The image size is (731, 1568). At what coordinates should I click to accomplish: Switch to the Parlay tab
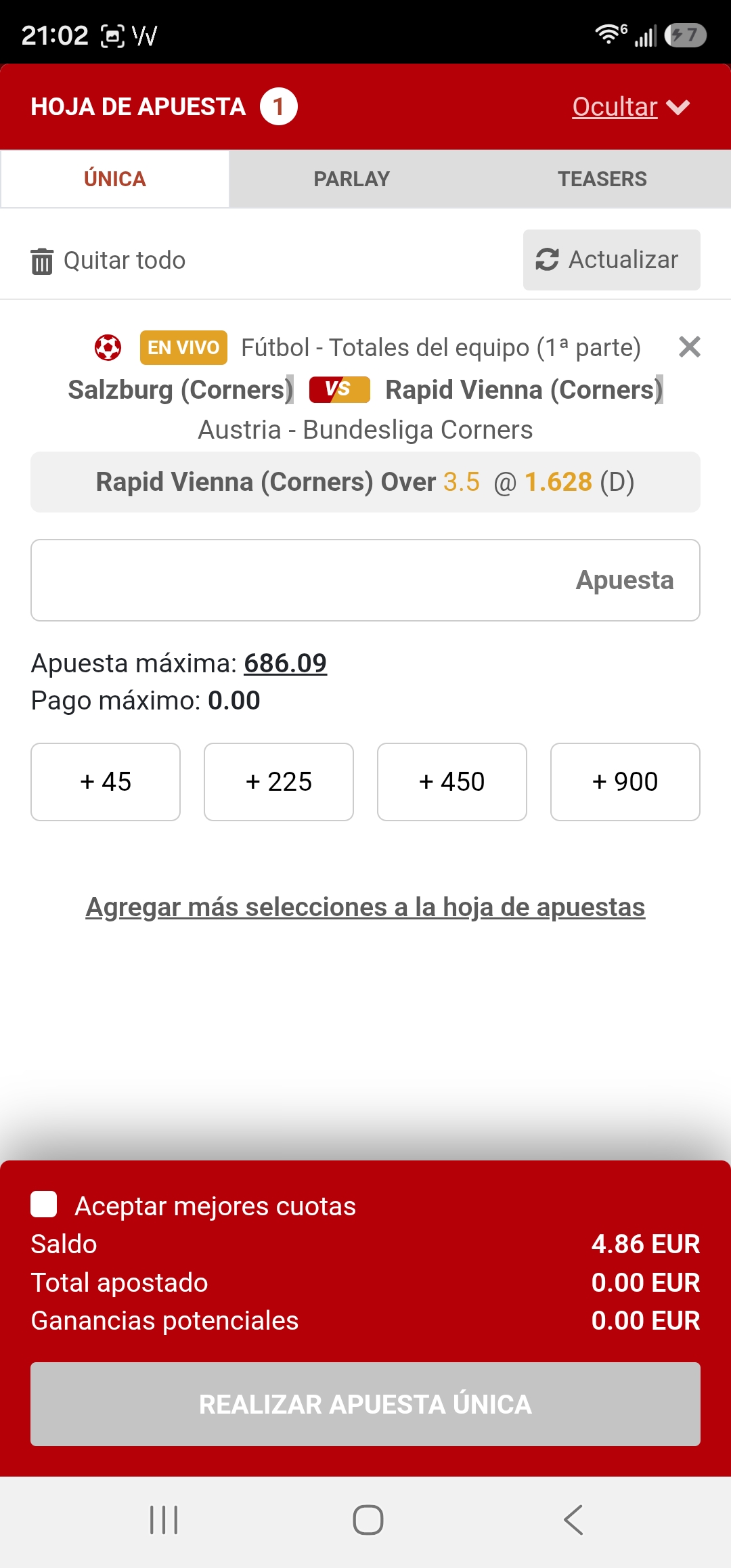coord(351,179)
